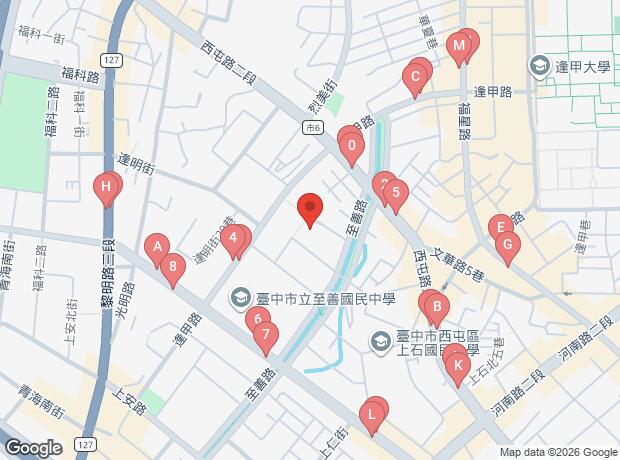
Task: Tap map marker B
Action: 437,310
